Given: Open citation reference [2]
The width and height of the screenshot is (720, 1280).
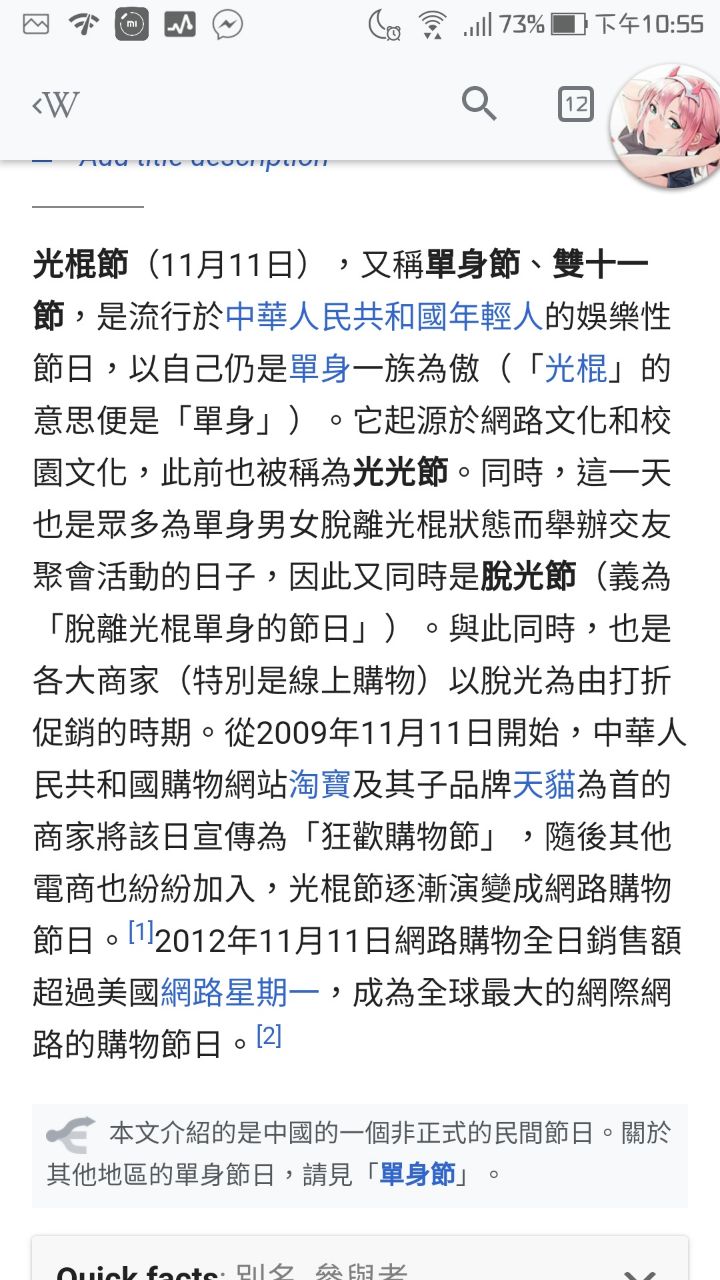Looking at the screenshot, I should 269,1037.
